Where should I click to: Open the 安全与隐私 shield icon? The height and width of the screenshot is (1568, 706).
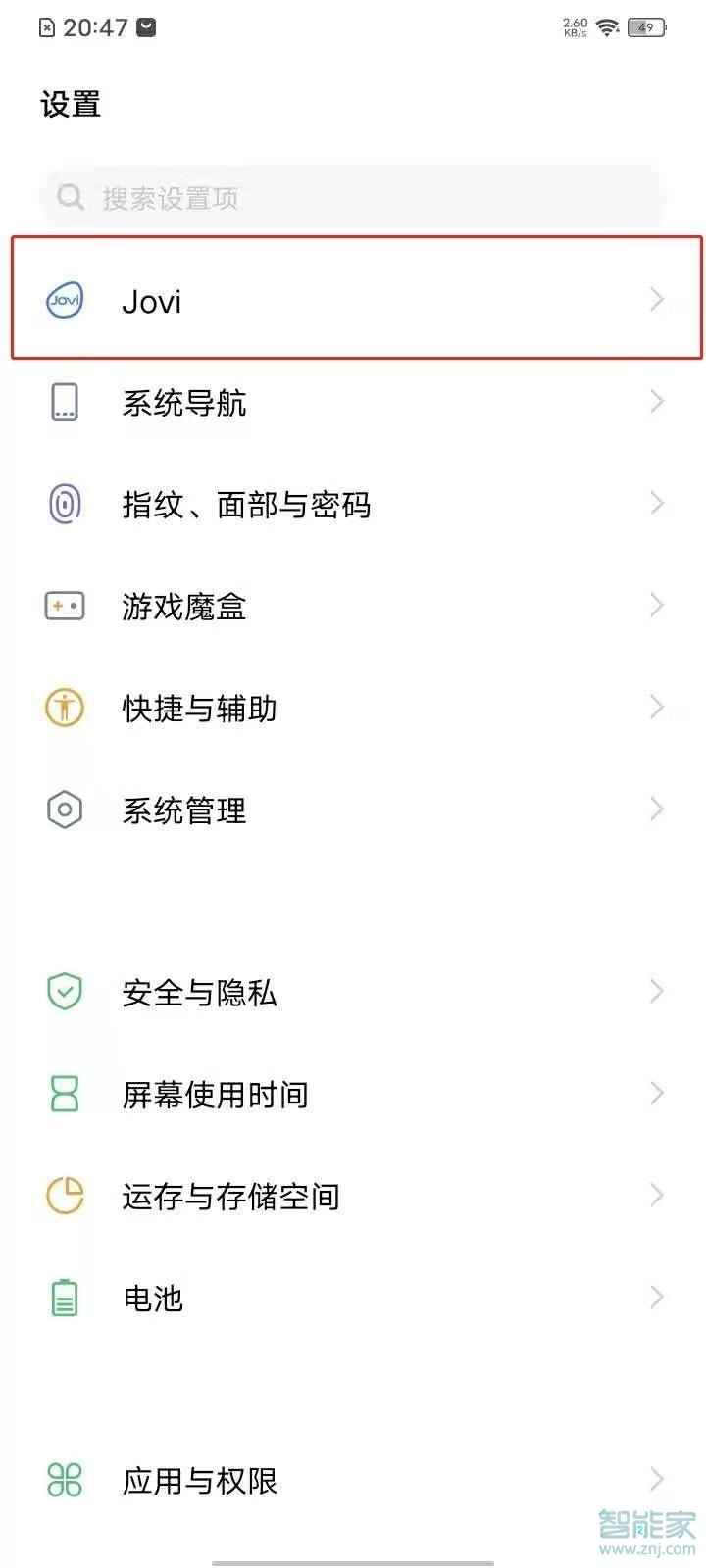tap(64, 992)
